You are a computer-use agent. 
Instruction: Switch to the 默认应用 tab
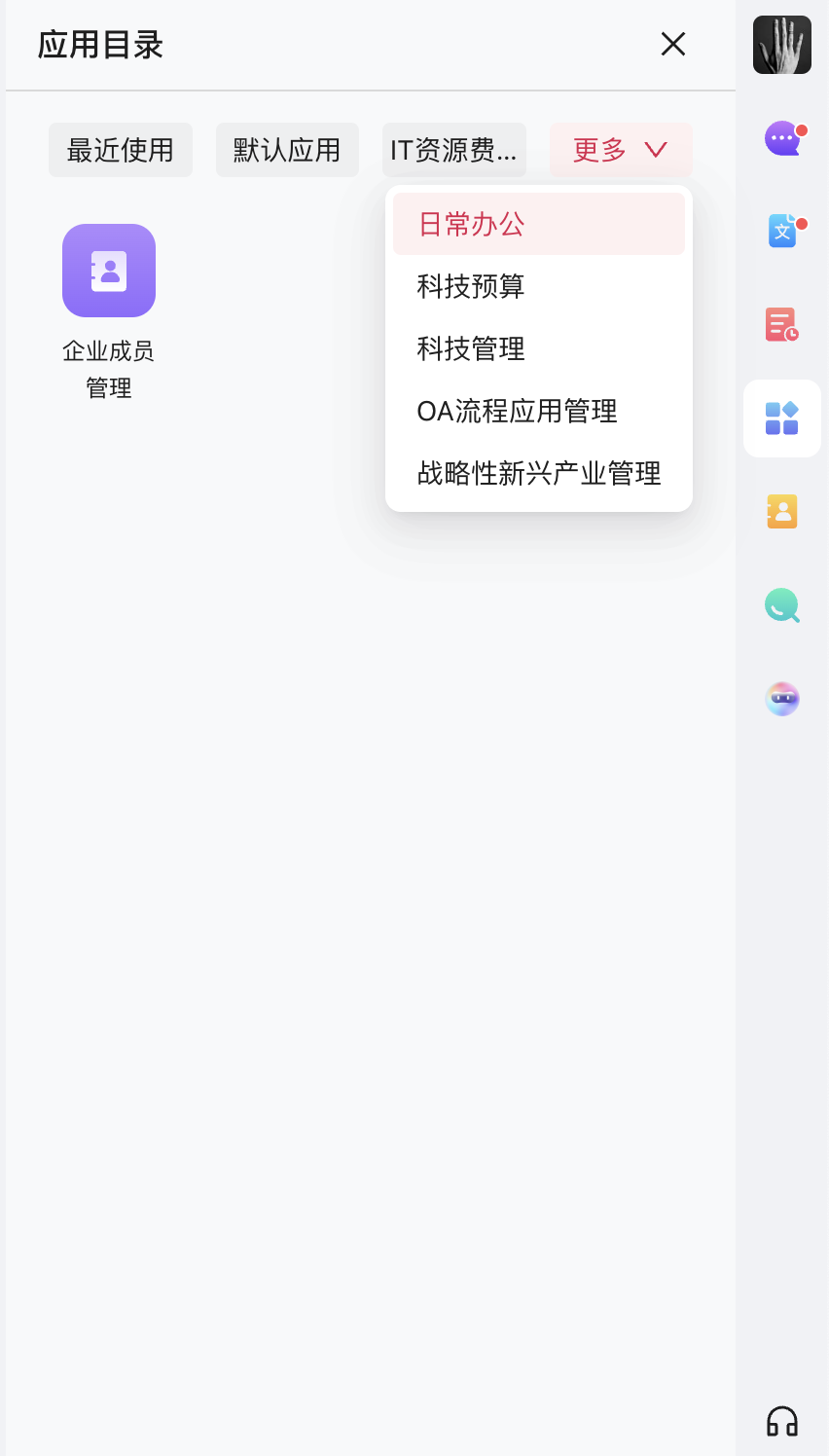coord(287,150)
